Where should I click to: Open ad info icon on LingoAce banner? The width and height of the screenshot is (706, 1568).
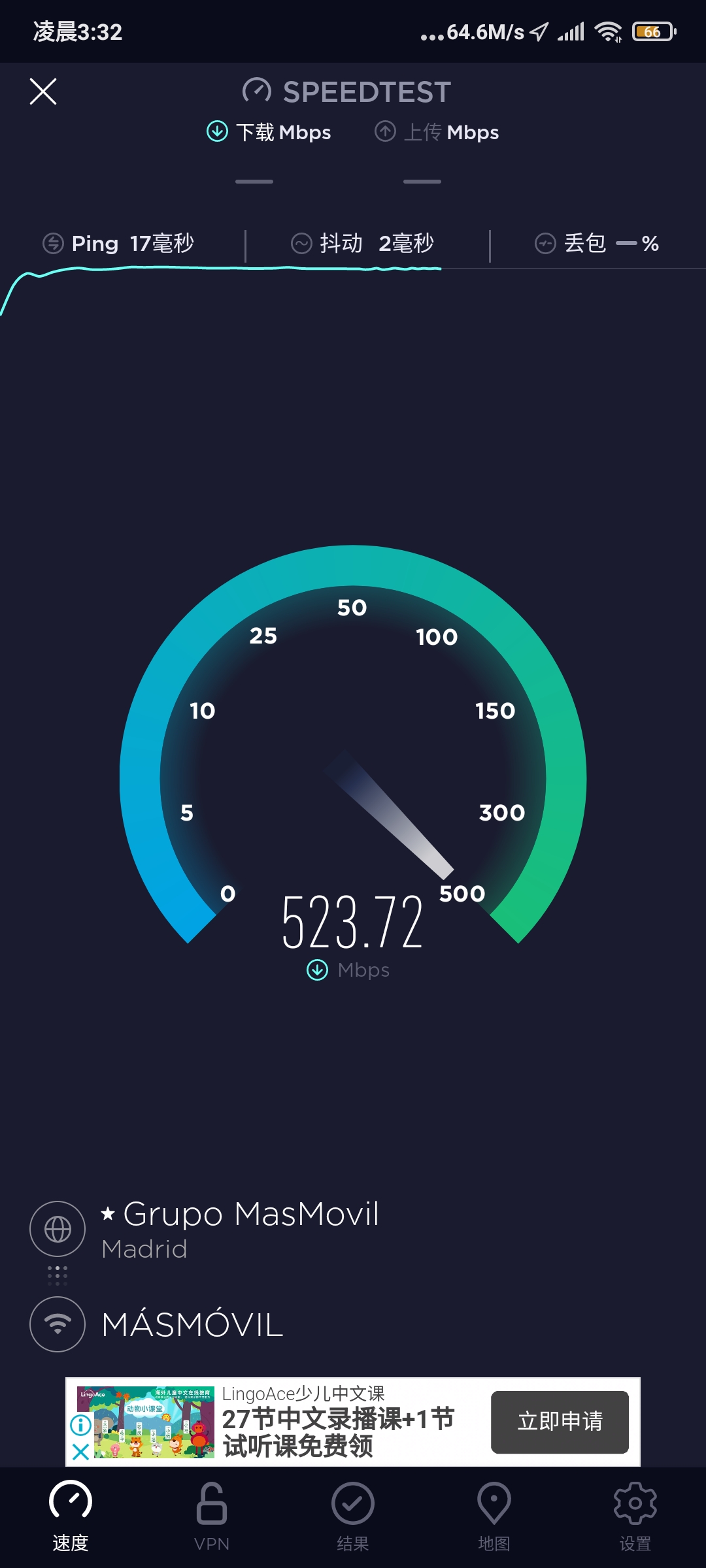pyautogui.click(x=81, y=1424)
